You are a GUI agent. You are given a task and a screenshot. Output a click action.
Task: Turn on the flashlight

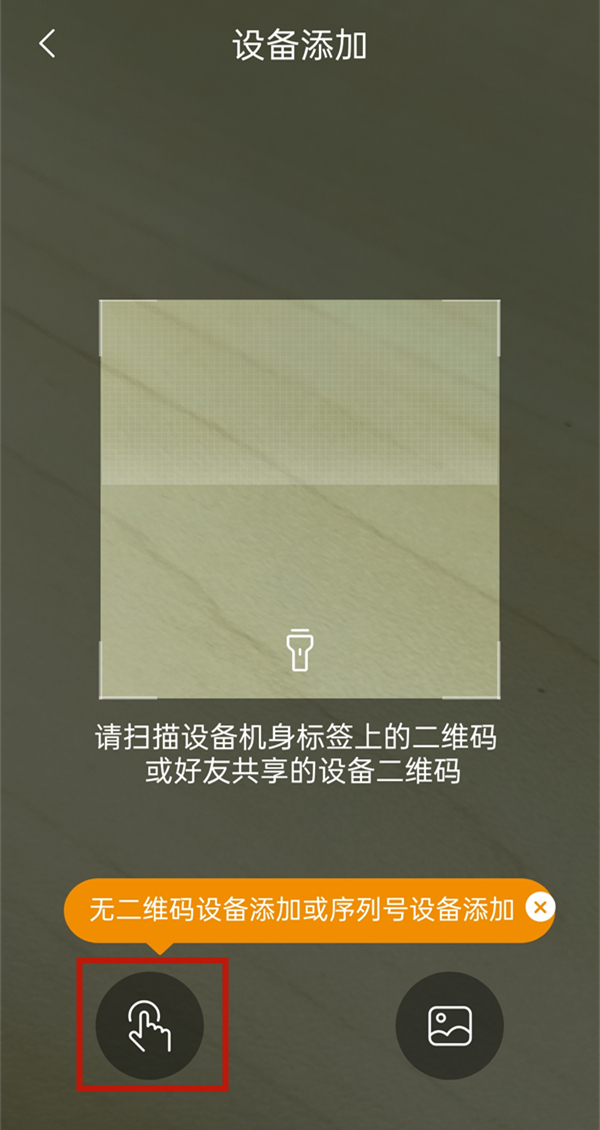[x=298, y=650]
